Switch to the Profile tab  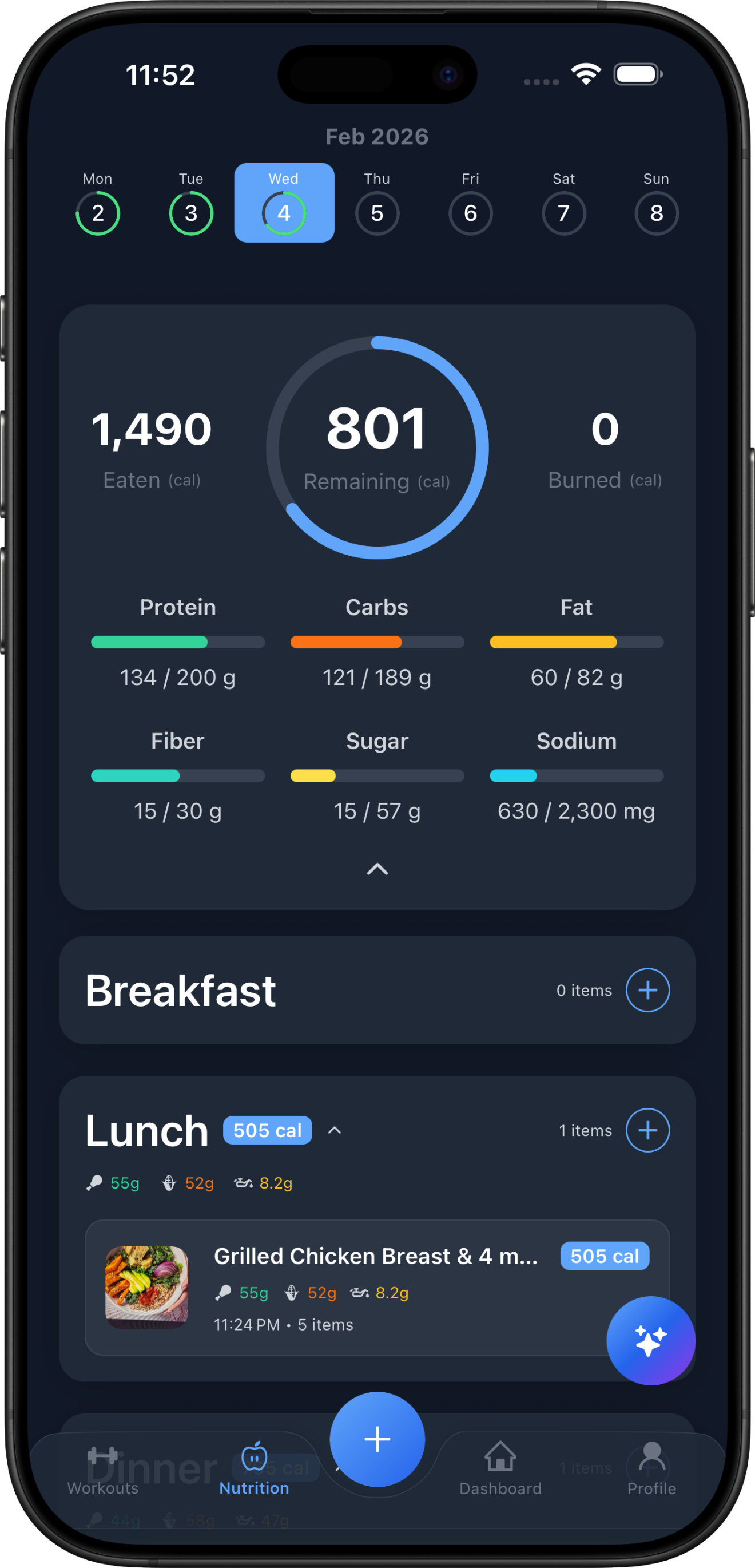[651, 1470]
